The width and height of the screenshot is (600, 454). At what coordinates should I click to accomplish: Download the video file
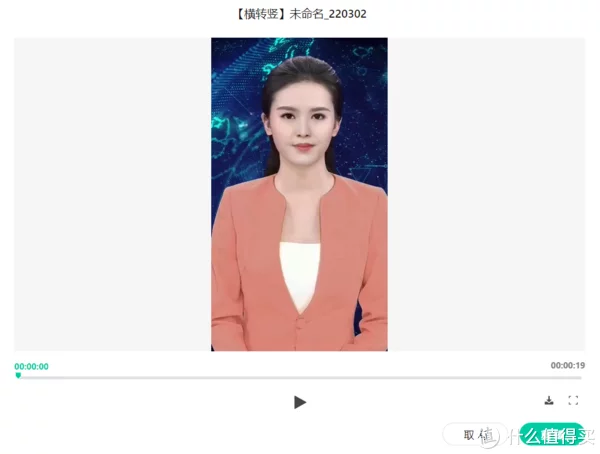click(x=549, y=401)
